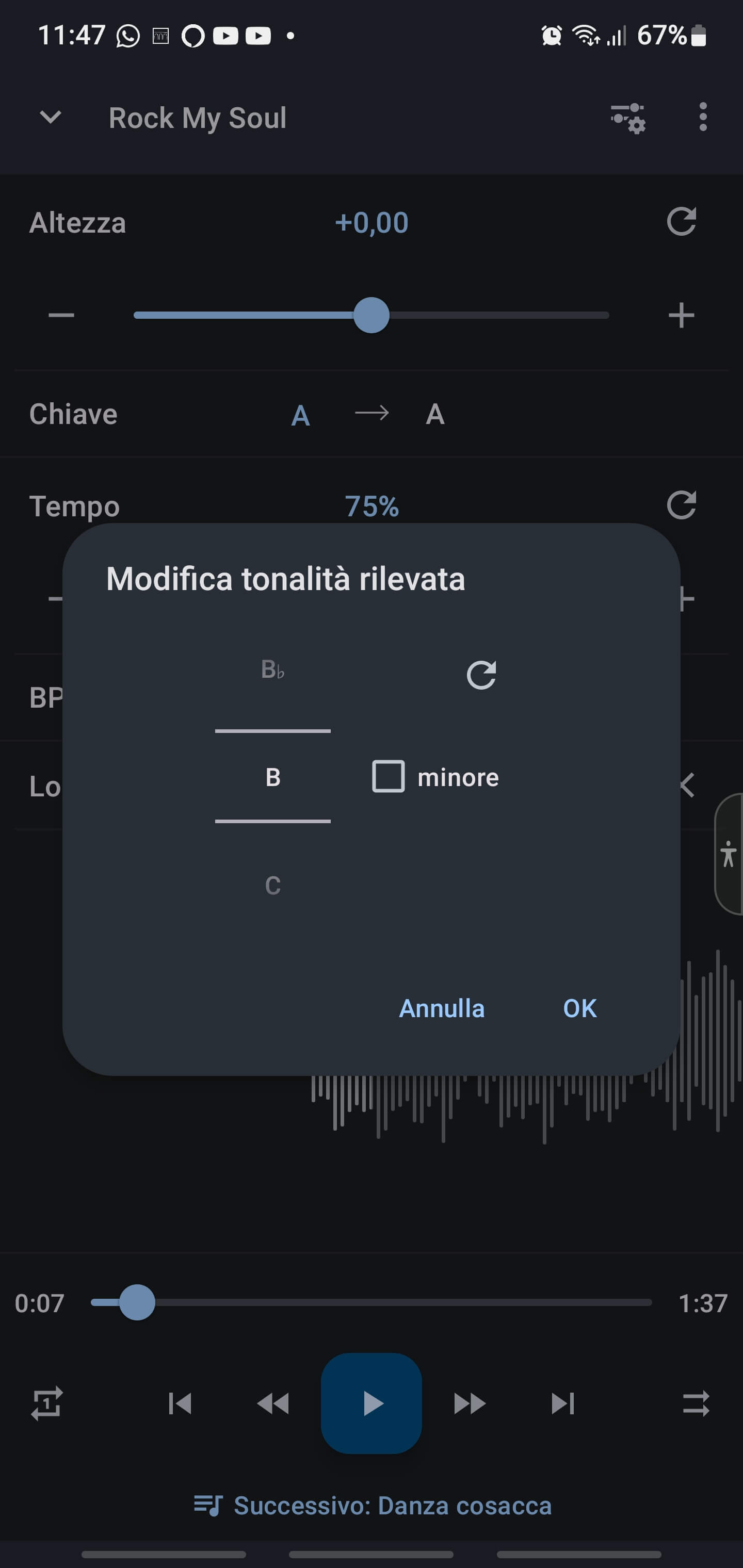Open the audio effects settings icon
The image size is (743, 1568).
pos(628,118)
